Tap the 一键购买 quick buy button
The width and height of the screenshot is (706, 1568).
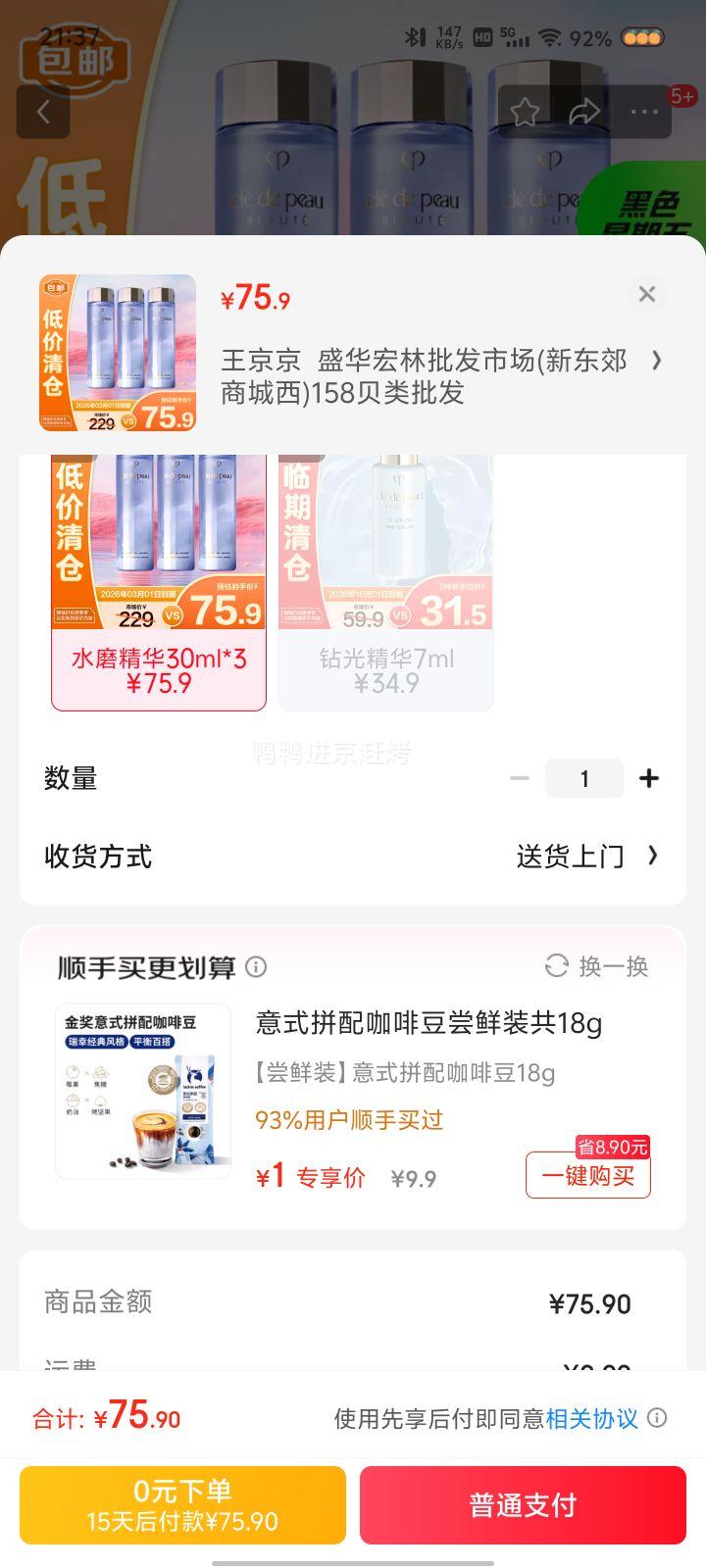(587, 1175)
